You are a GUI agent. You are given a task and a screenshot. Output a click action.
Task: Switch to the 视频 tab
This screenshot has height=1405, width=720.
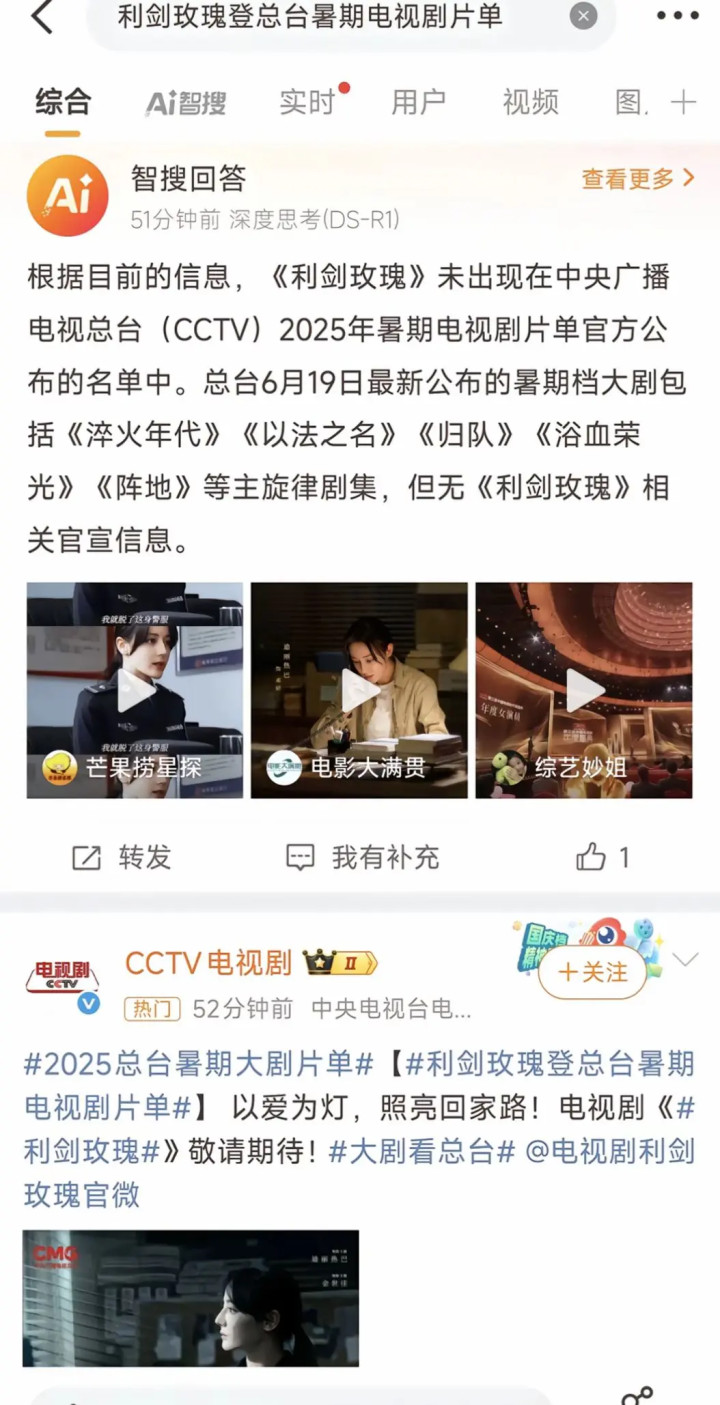coord(530,103)
